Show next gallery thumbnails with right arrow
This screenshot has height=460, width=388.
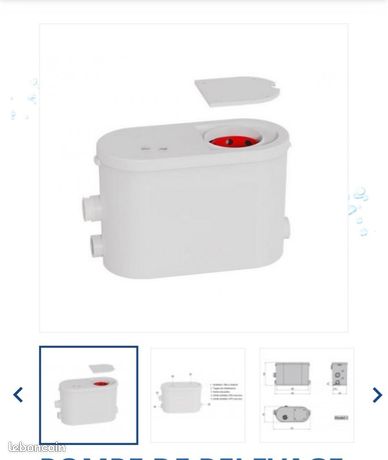tap(377, 395)
